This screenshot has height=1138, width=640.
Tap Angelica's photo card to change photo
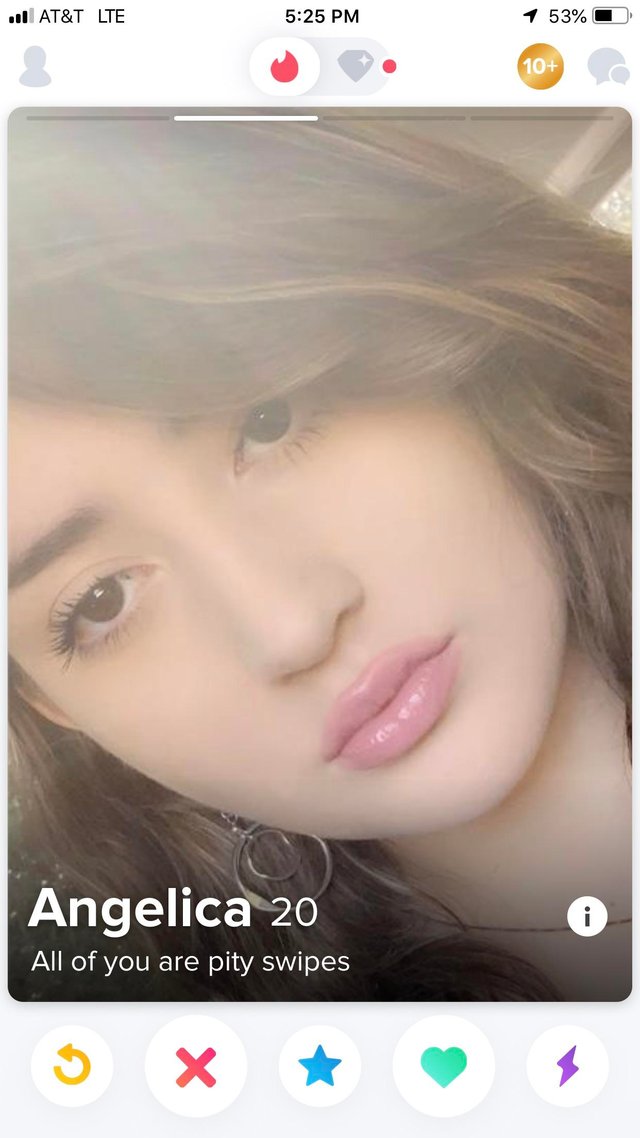point(320,508)
